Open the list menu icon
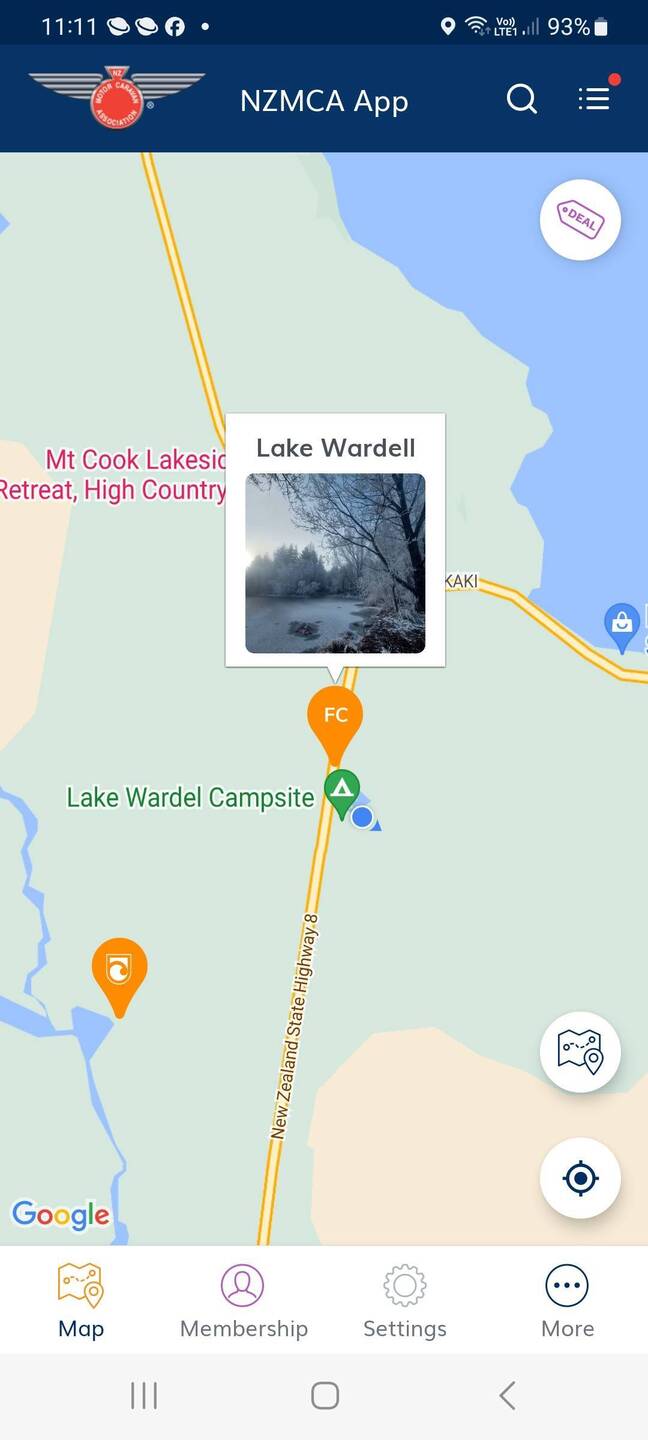 coord(594,99)
